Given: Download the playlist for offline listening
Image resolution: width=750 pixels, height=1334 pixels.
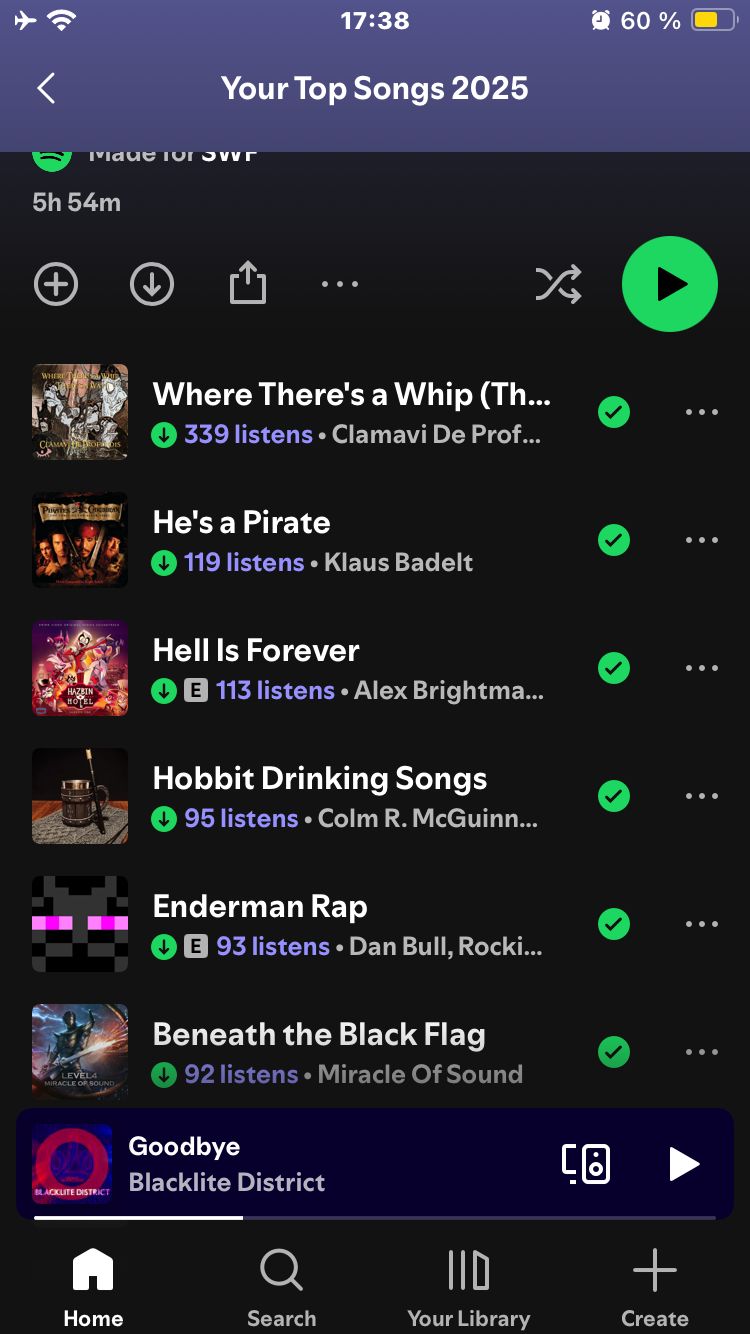Looking at the screenshot, I should click(152, 285).
